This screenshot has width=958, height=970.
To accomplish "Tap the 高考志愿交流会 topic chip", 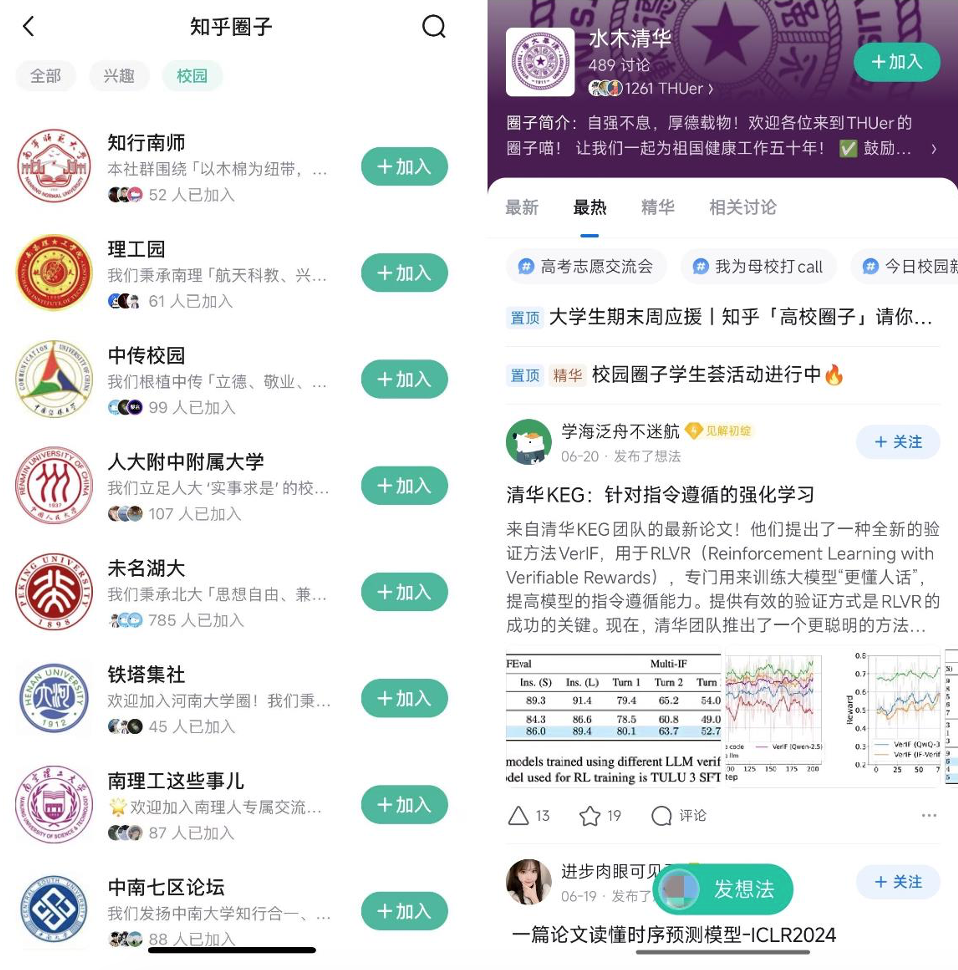I will click(586, 266).
